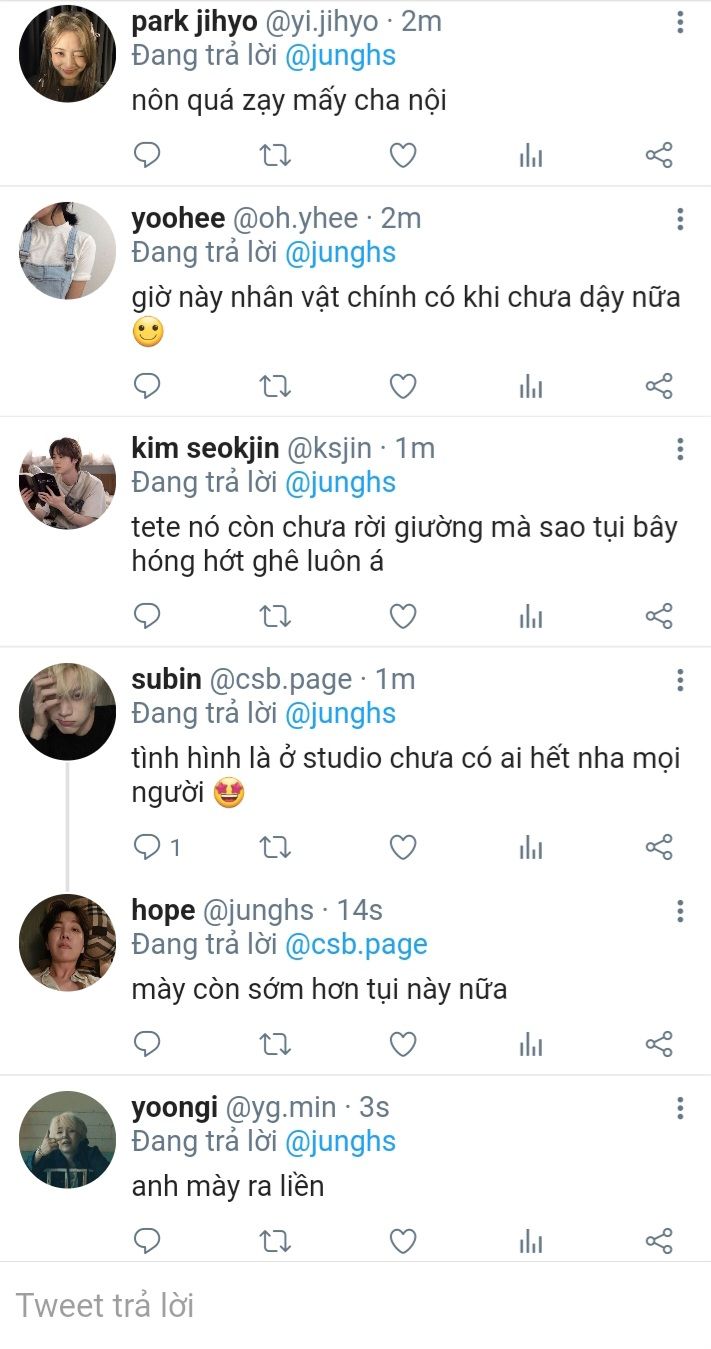Open replies on subin's tweet

pyautogui.click(x=157, y=848)
